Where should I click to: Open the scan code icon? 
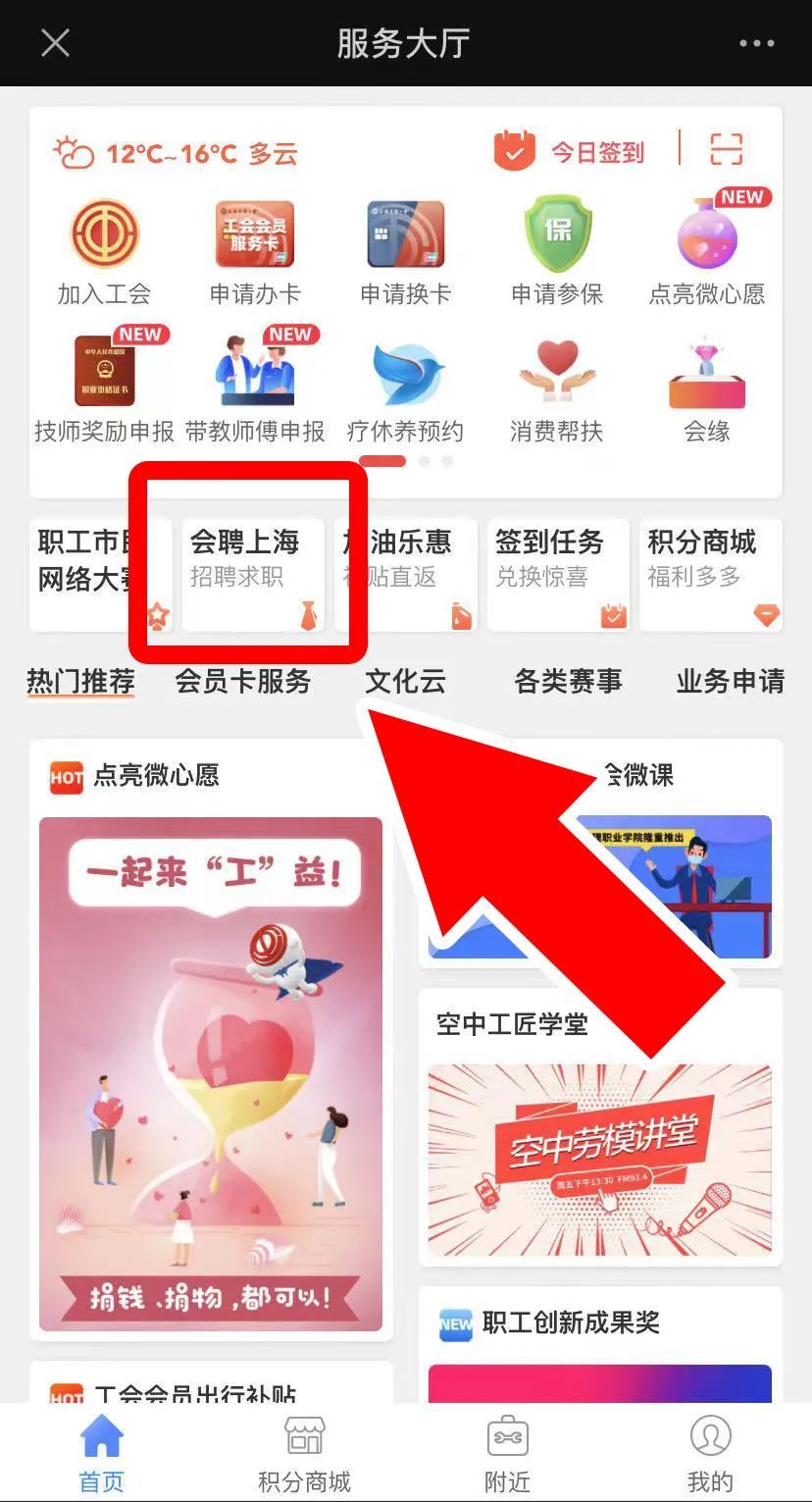pos(726,150)
